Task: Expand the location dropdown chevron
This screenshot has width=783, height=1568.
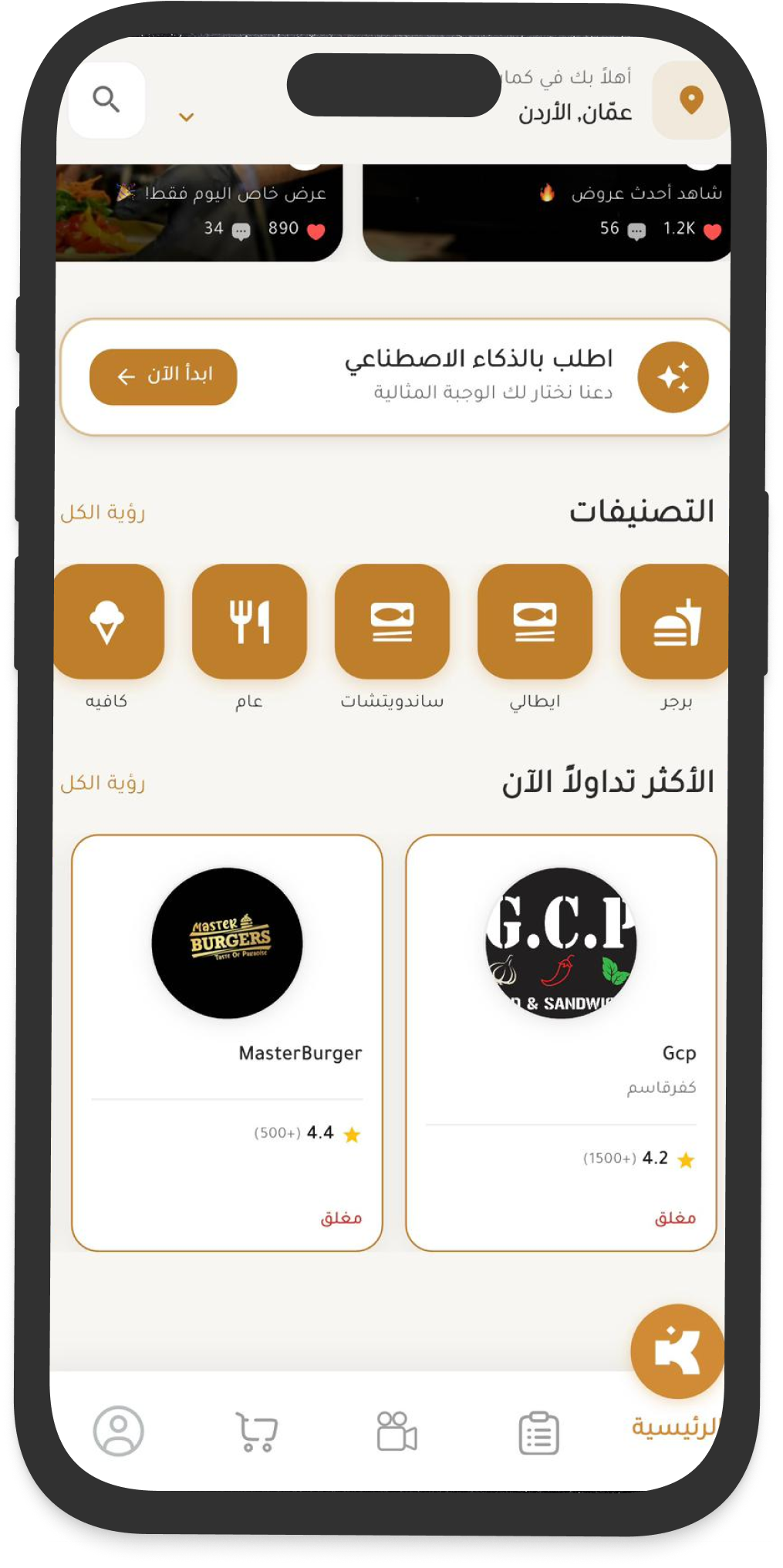Action: click(186, 117)
